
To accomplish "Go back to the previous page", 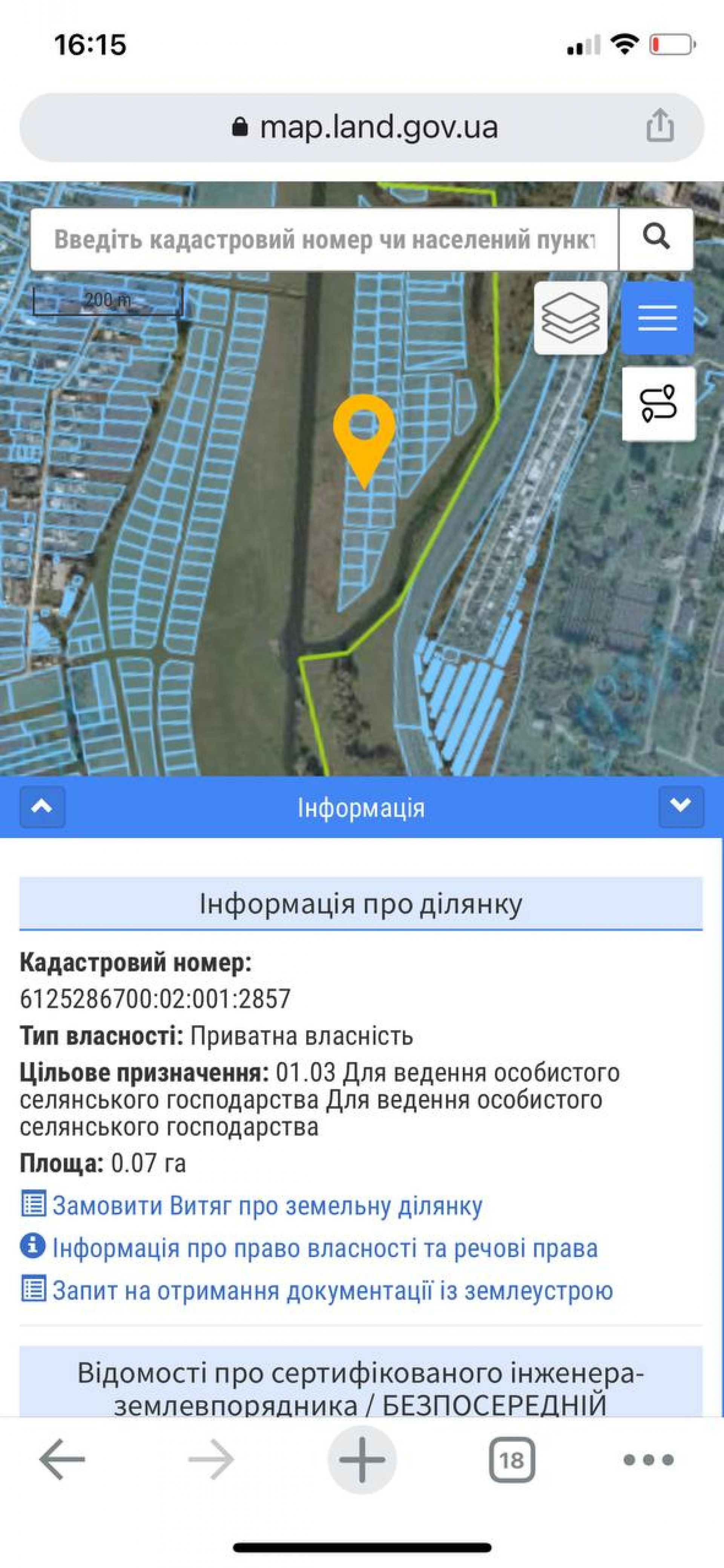I will tap(61, 1459).
